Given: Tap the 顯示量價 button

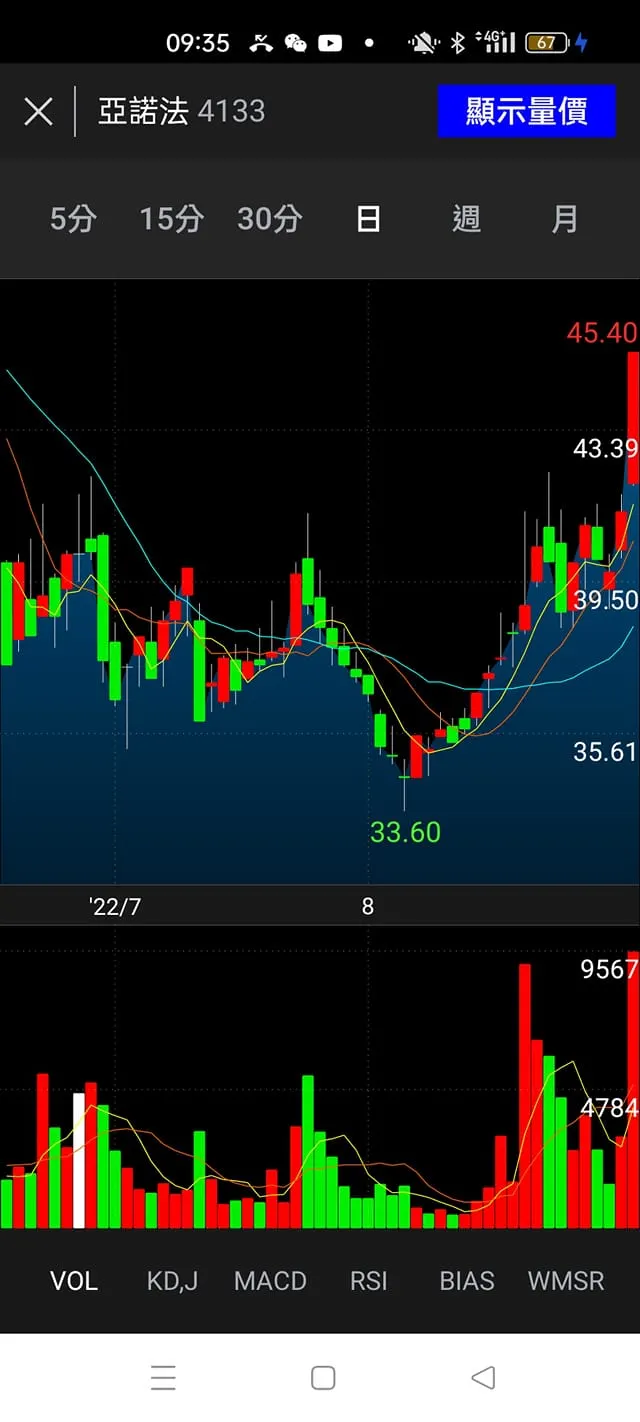Looking at the screenshot, I should point(526,111).
